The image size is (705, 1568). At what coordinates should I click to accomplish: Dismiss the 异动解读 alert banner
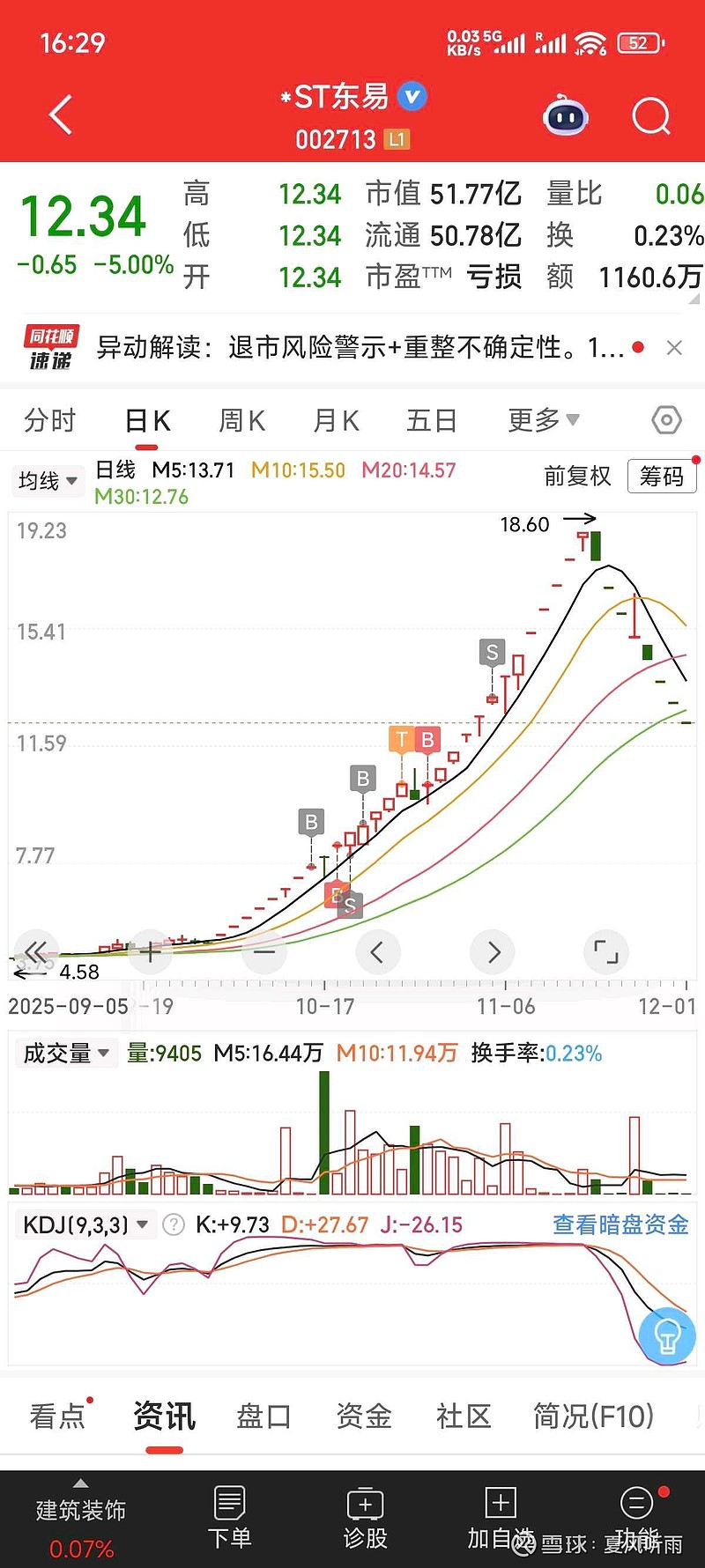(674, 348)
